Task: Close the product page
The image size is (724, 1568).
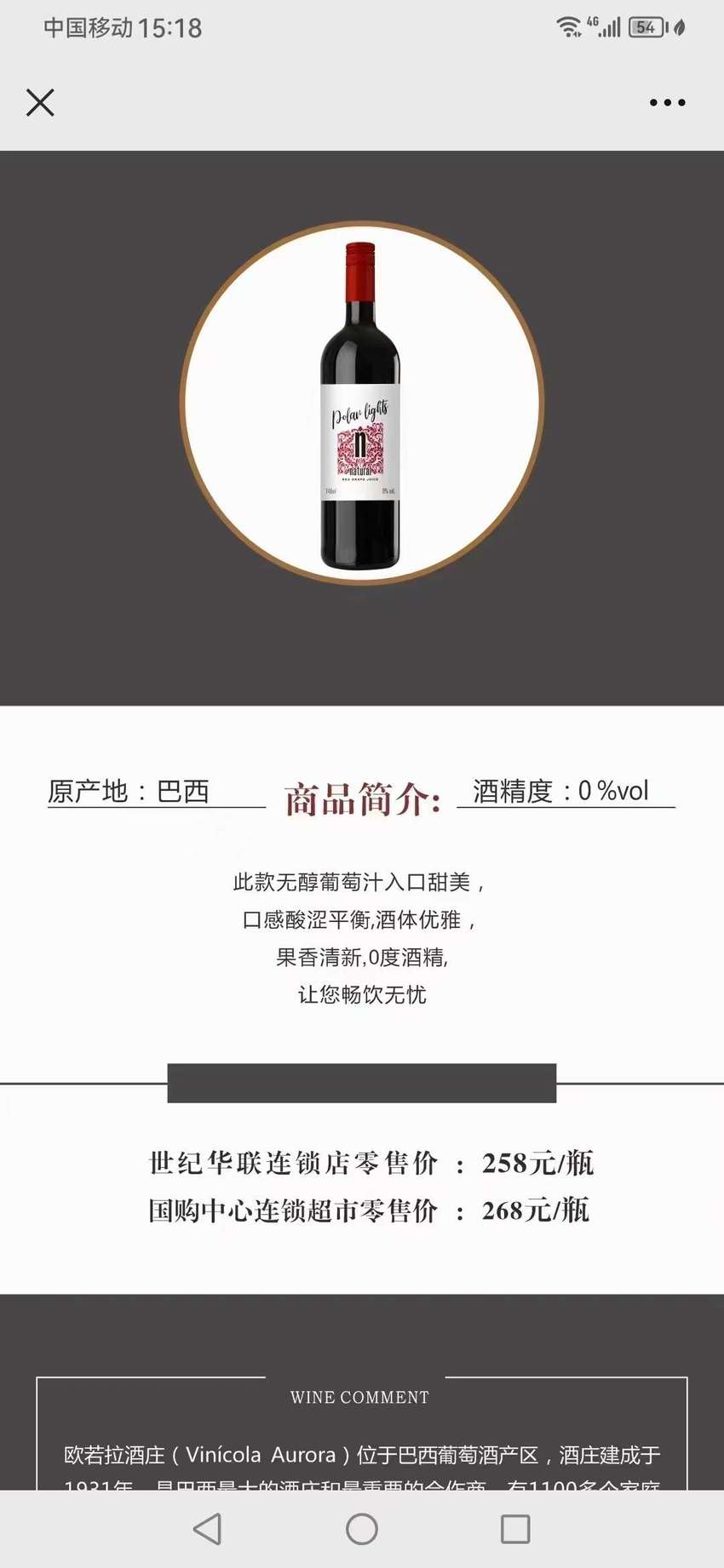Action: 40,102
